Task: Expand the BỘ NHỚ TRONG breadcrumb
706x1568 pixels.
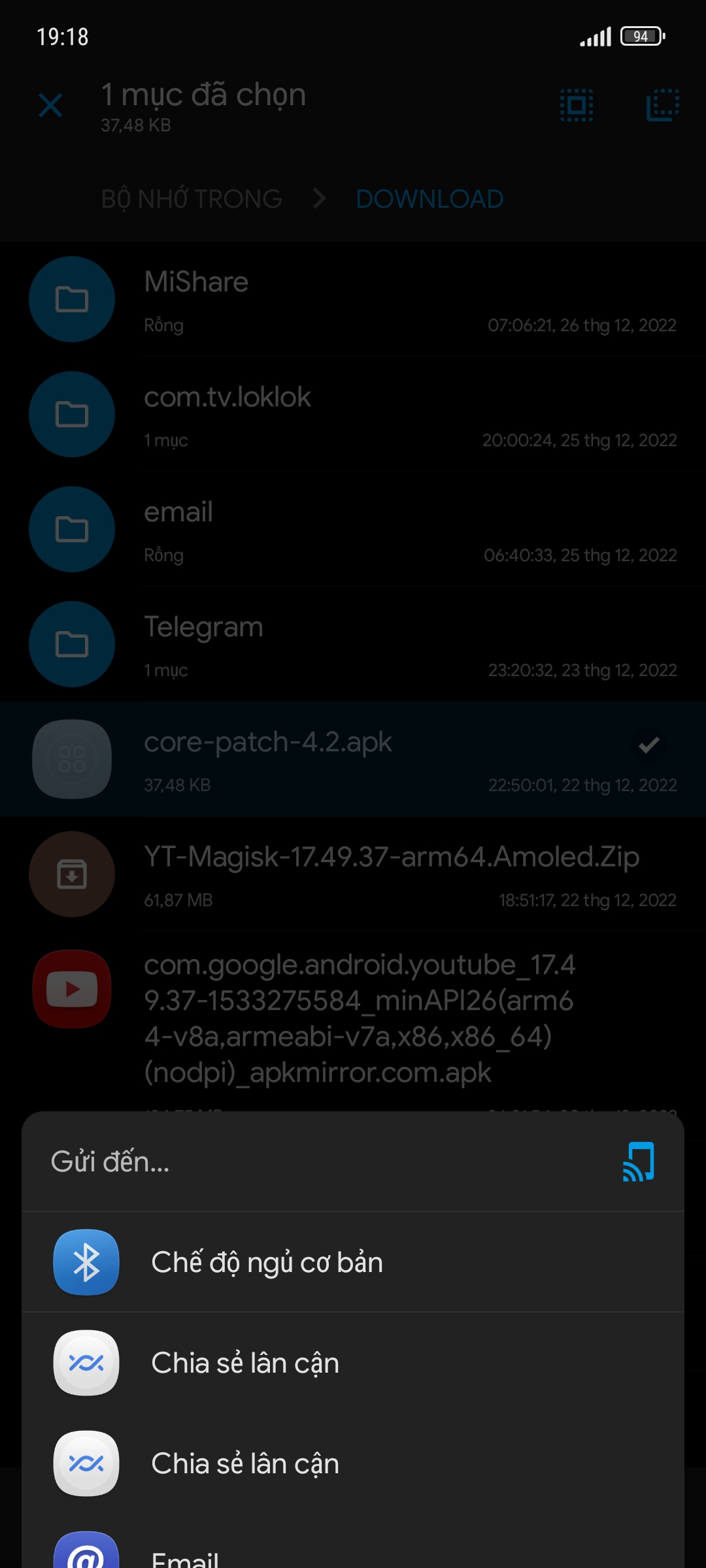Action: click(191, 198)
